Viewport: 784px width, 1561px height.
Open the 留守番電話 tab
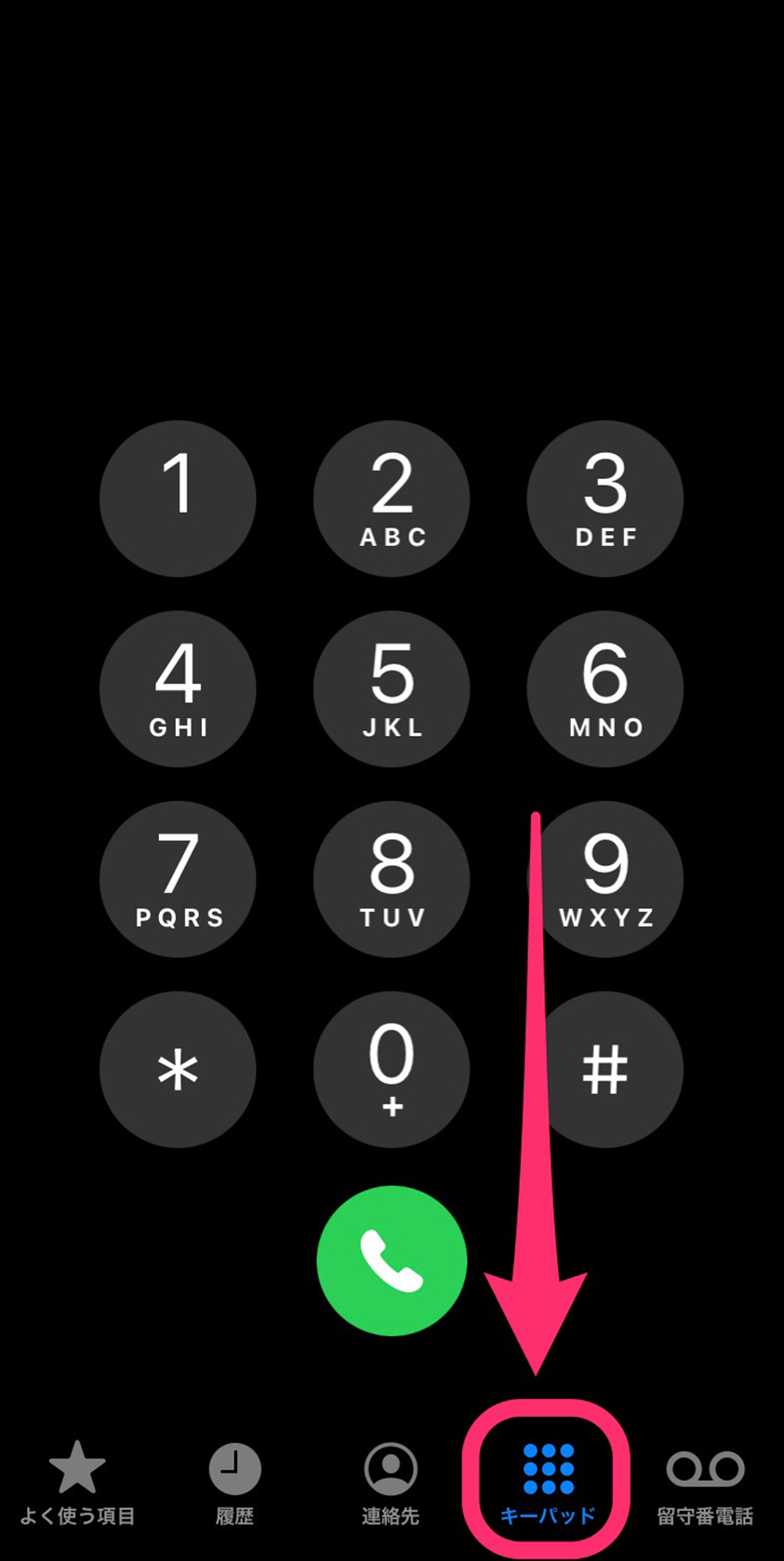pos(705,1484)
